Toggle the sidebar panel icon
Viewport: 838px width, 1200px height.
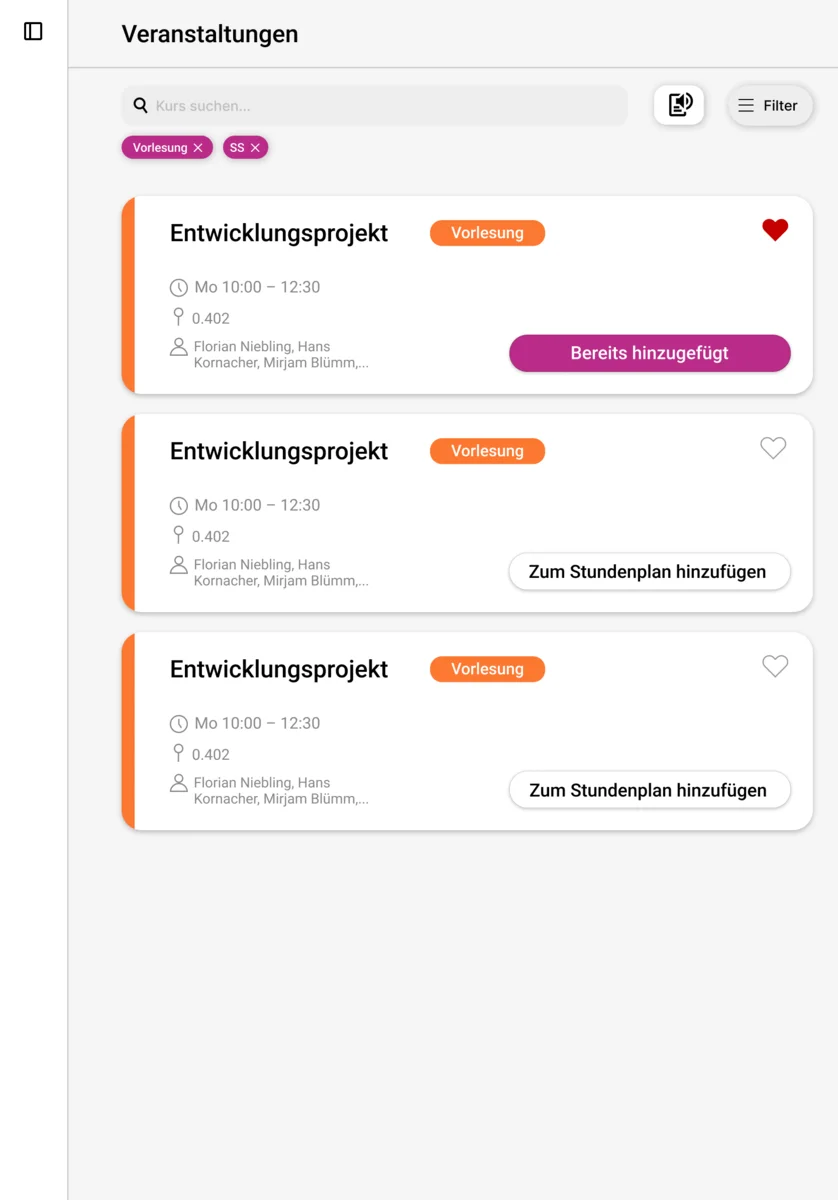click(x=33, y=32)
